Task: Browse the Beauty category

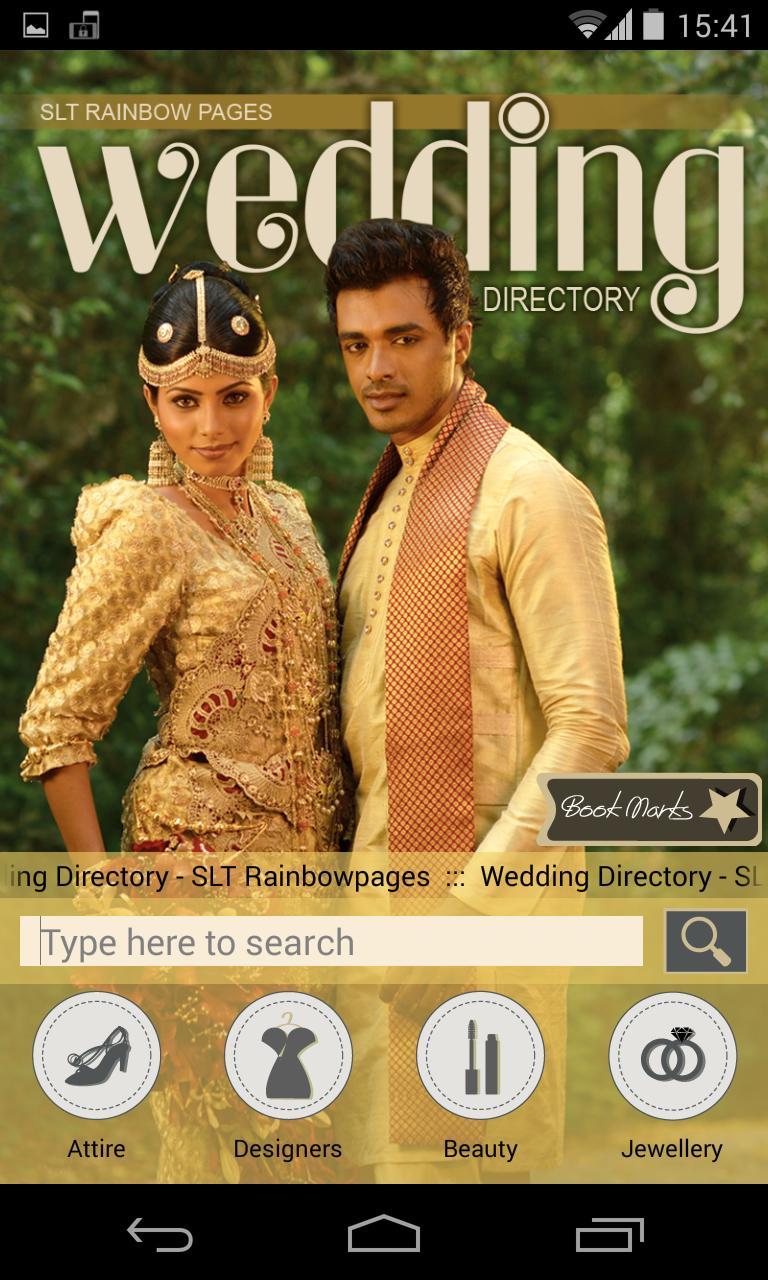Action: [480, 1056]
